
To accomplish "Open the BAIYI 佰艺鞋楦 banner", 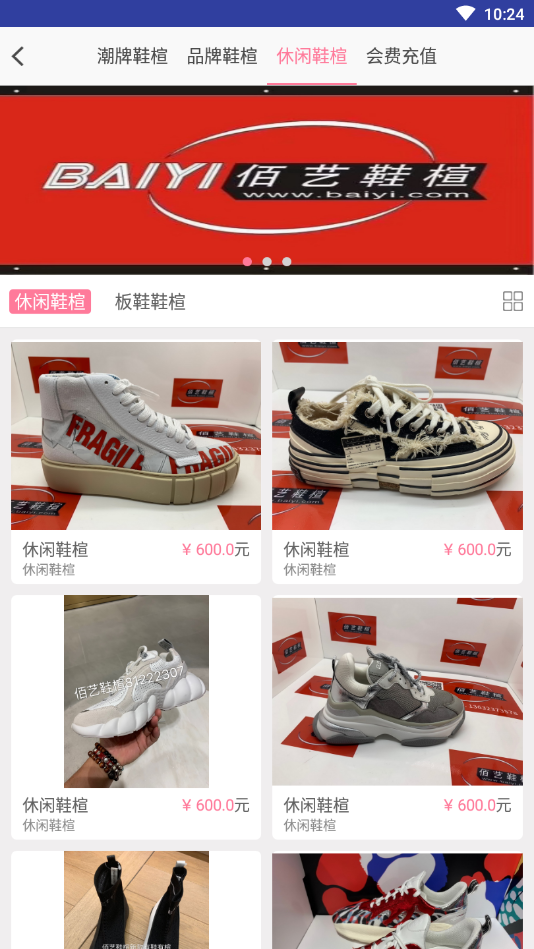I will [267, 180].
